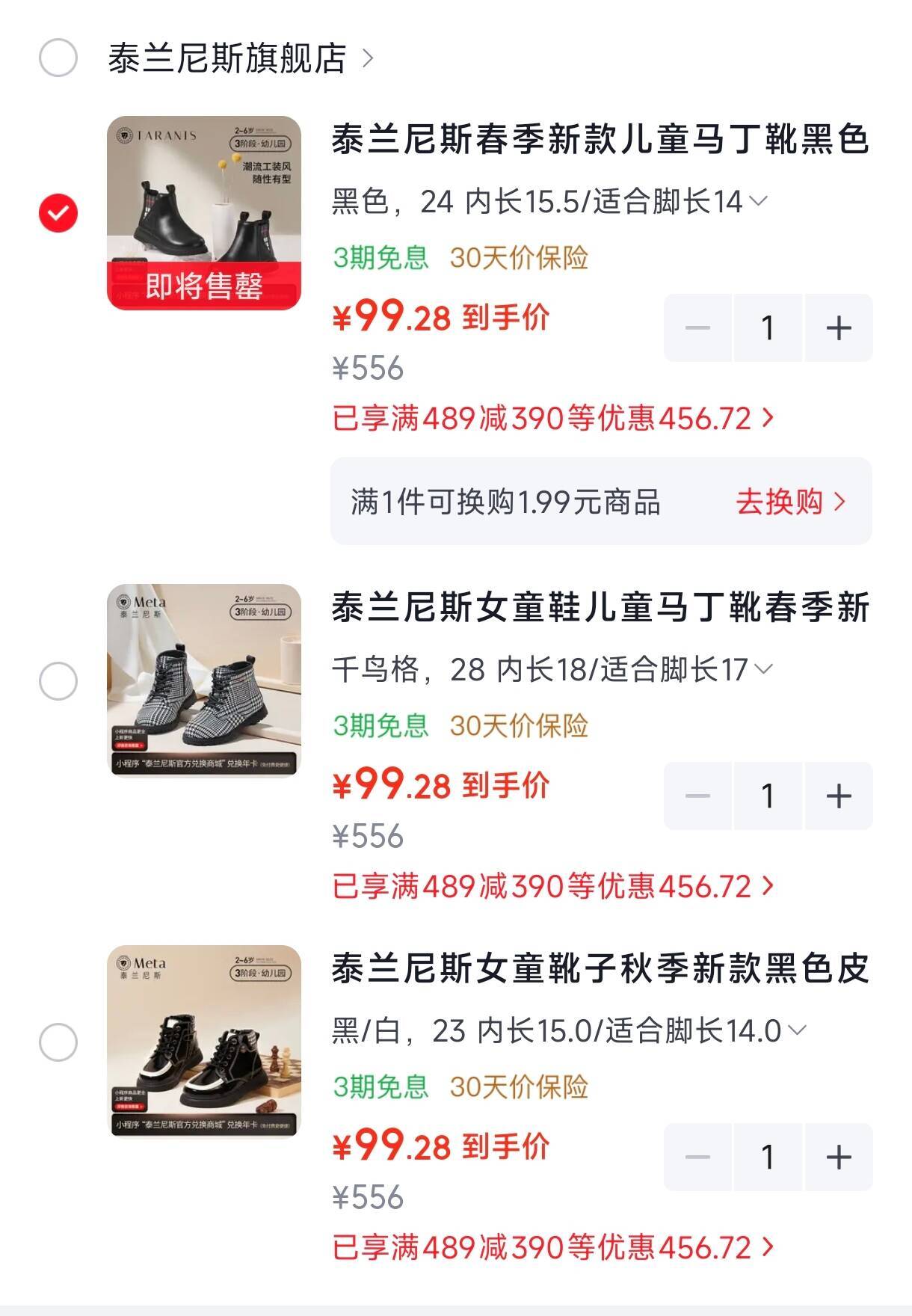
Task: Select the 千鸟格 女童鞋 item
Action: pyautogui.click(x=58, y=681)
